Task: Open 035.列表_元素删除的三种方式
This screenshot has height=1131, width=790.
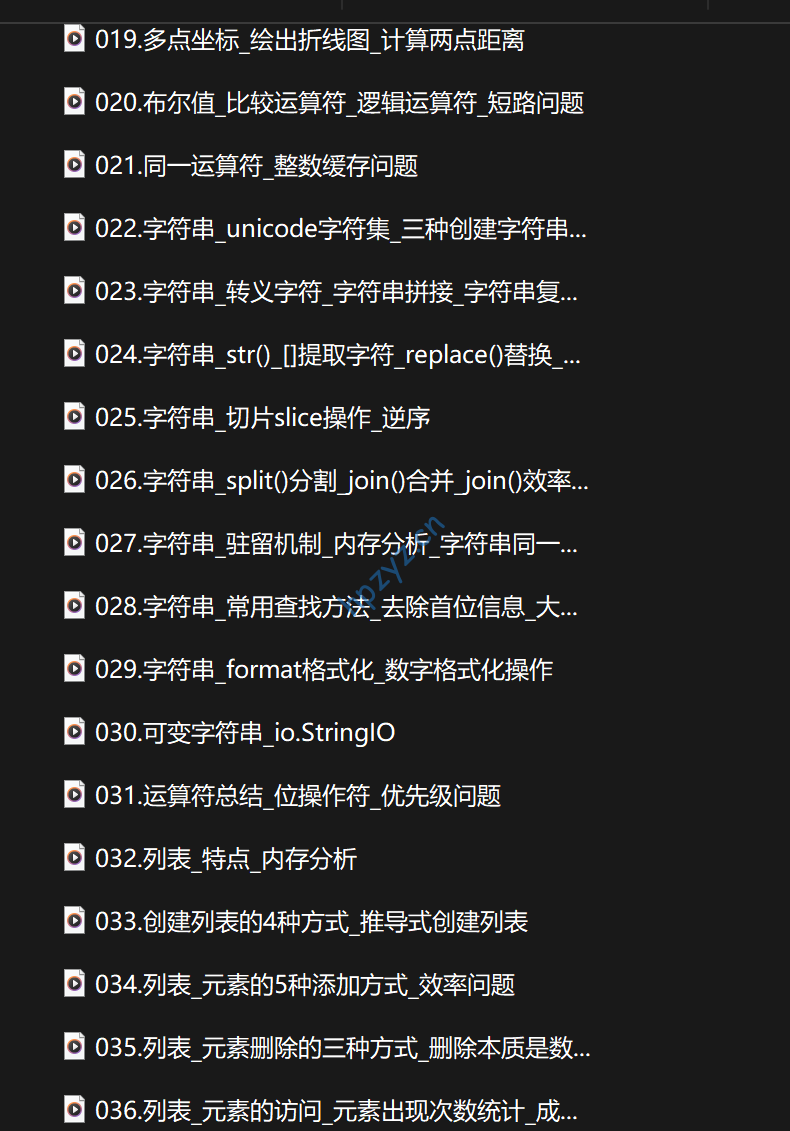Action: 342,1049
